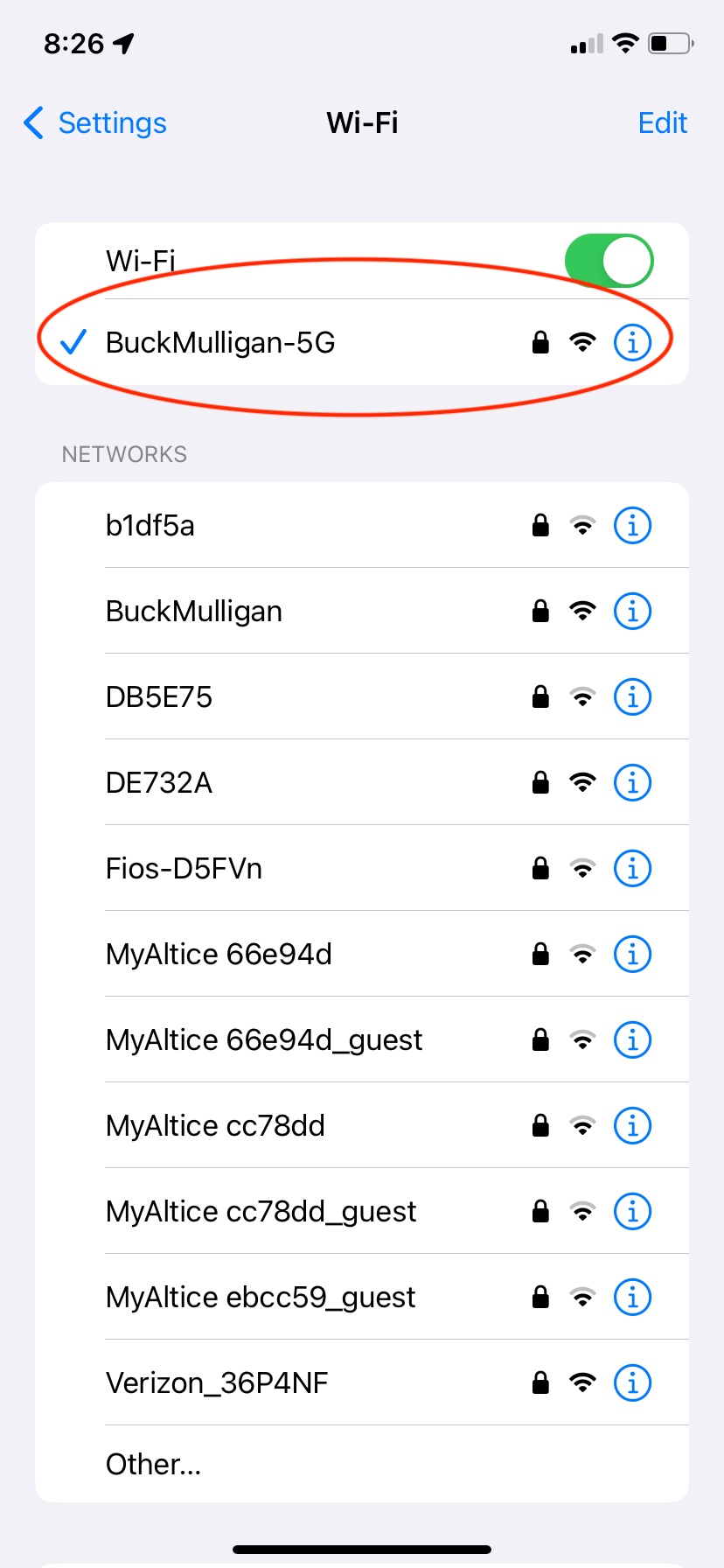The height and width of the screenshot is (1568, 724).
Task: Choose Other… to add a network
Action: coord(362,1464)
